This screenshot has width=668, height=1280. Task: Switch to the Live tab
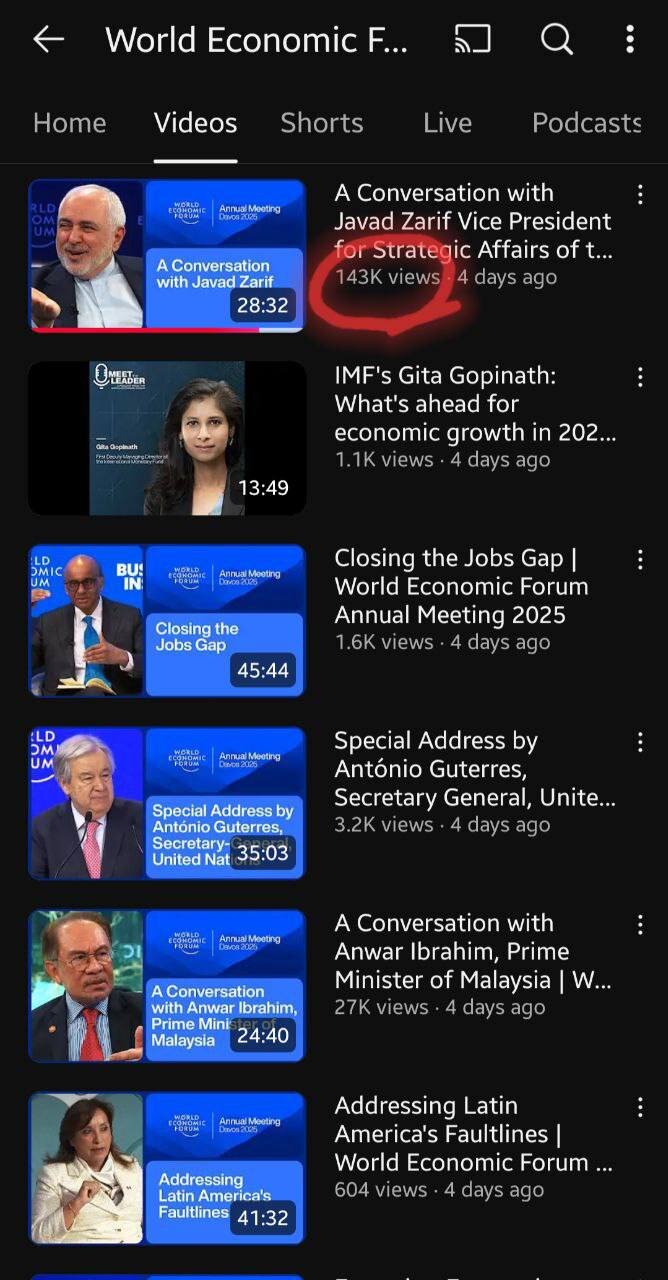pyautogui.click(x=447, y=123)
